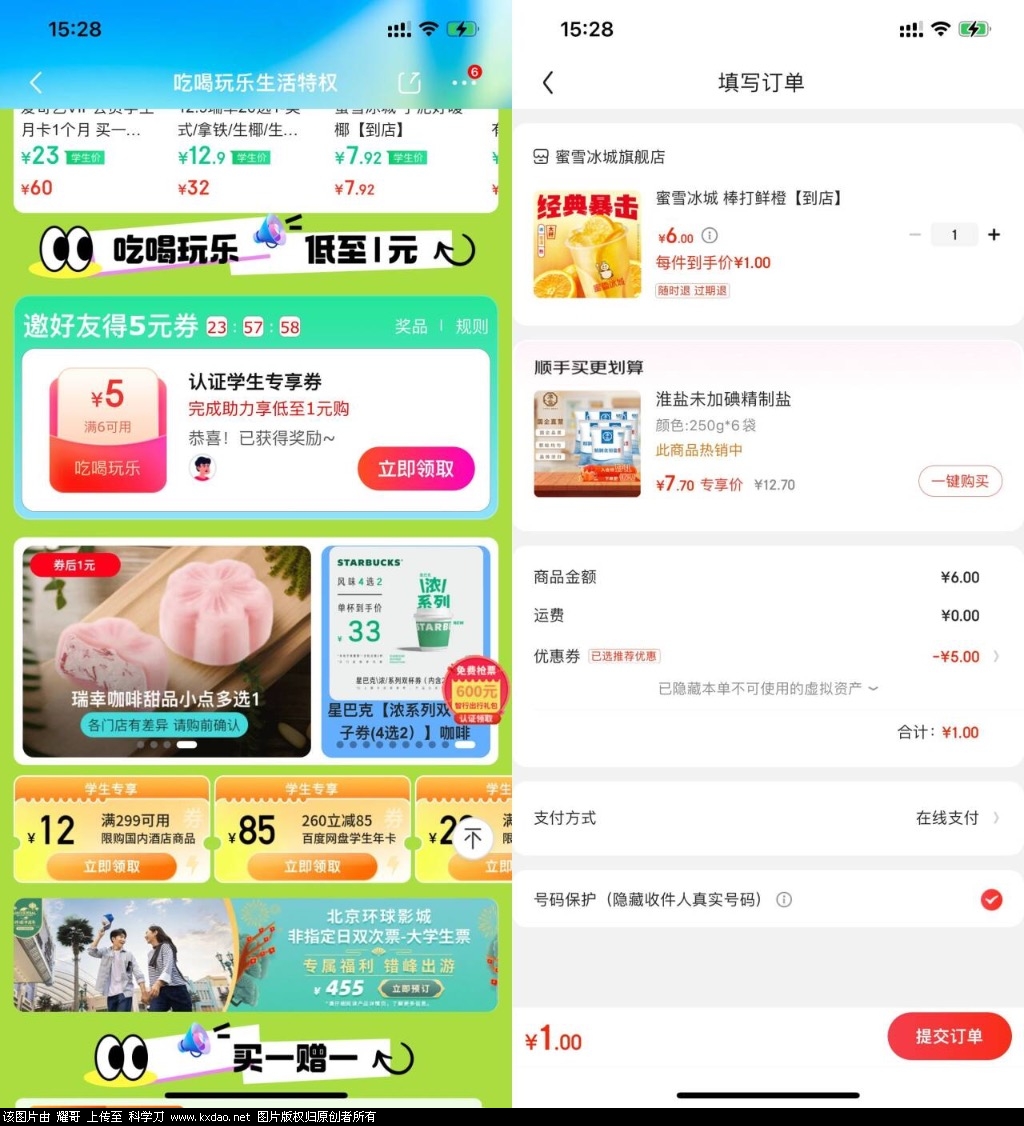The height and width of the screenshot is (1126, 1024).
Task: Open the 瑞幸咖啡甜品小点多选1 card
Action: [166, 650]
